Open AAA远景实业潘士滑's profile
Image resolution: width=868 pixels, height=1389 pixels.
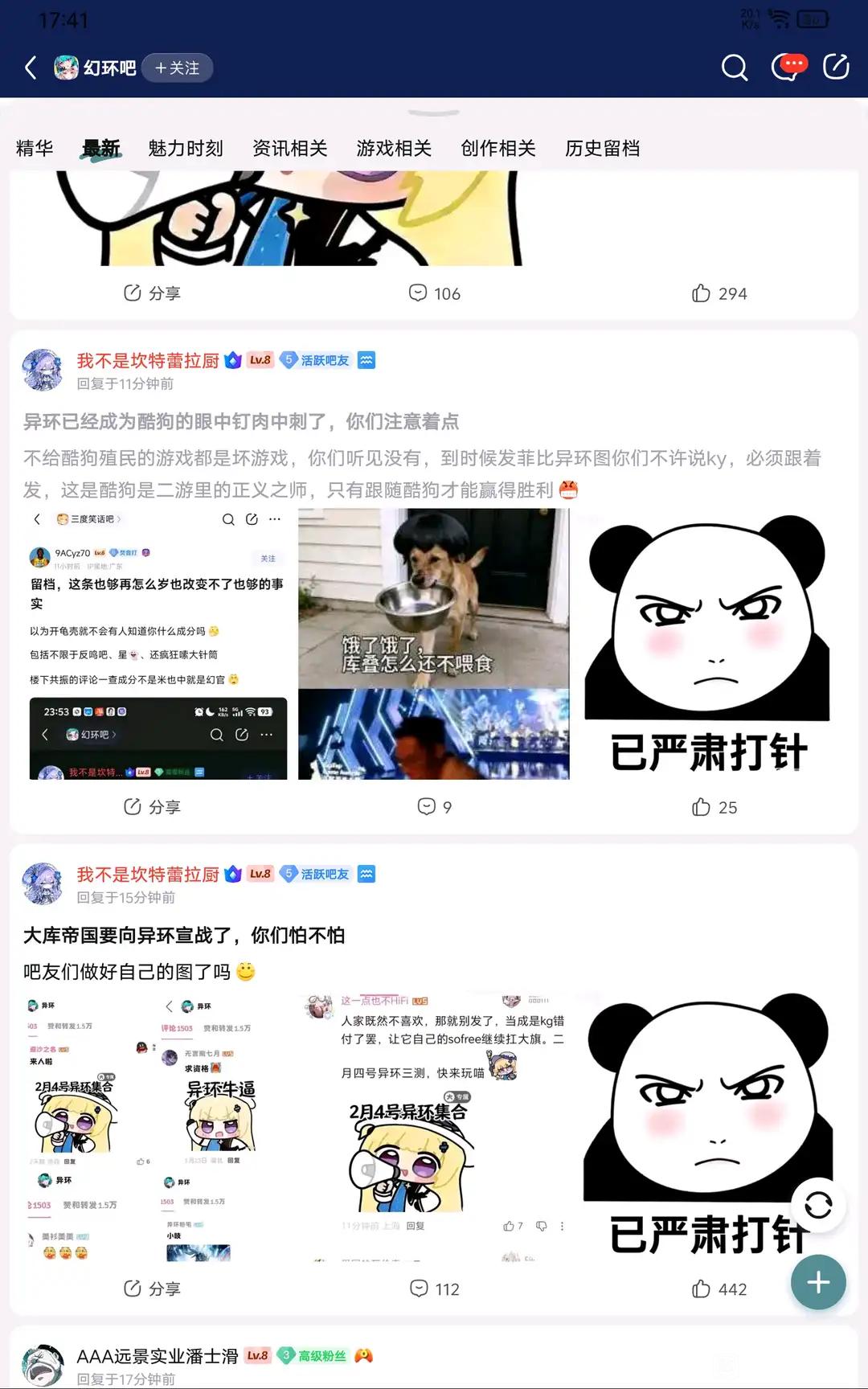[157, 1356]
